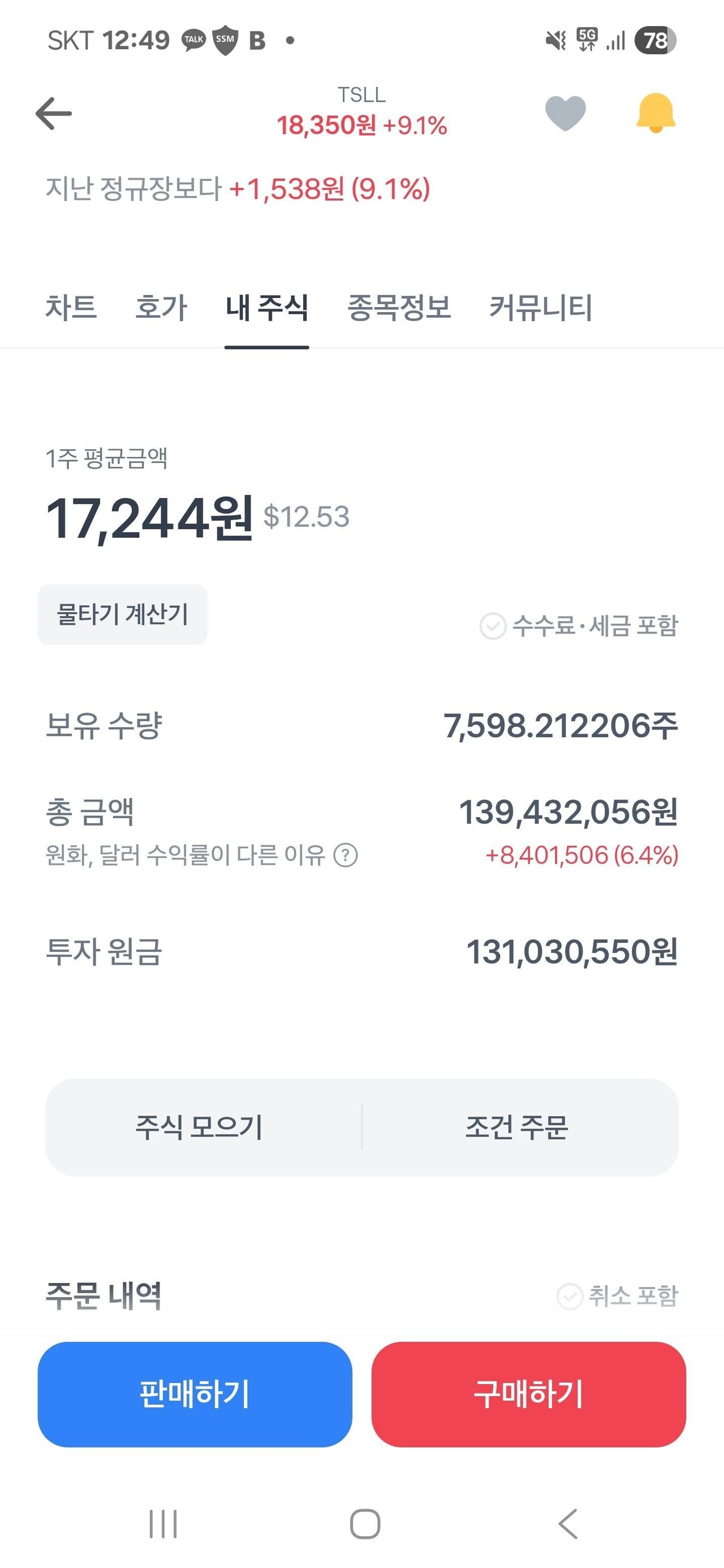The width and height of the screenshot is (724, 1568).
Task: Tap 주식 모으기 option
Action: (x=200, y=1128)
